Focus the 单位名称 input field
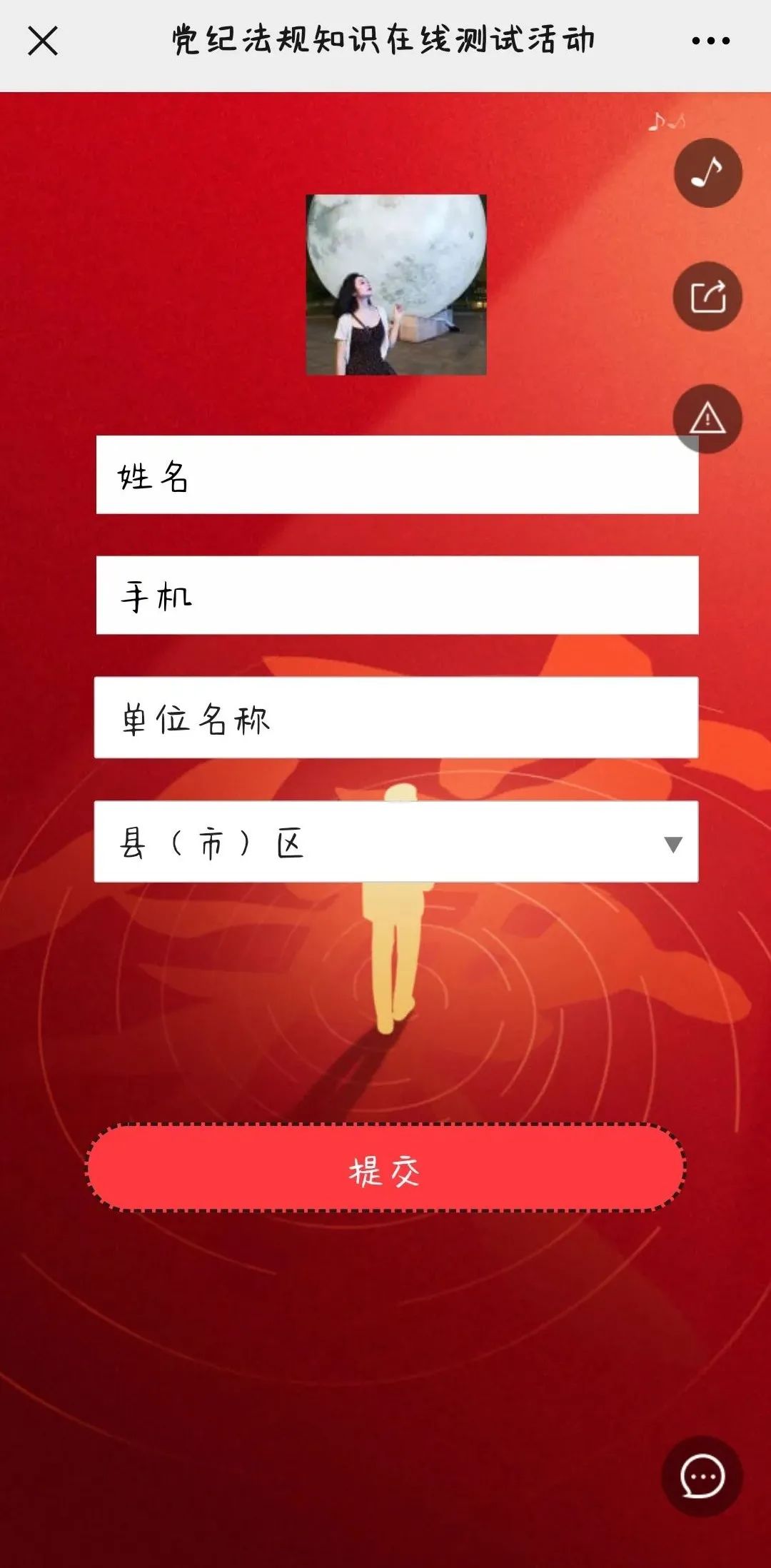This screenshot has height=1568, width=771. coord(397,718)
